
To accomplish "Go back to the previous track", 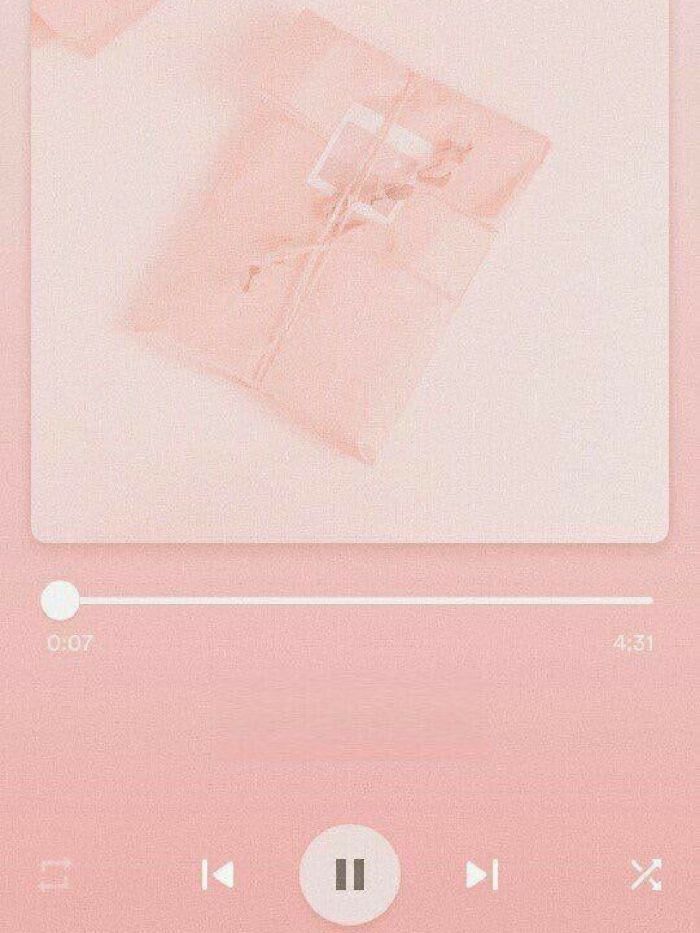I will 217,875.
